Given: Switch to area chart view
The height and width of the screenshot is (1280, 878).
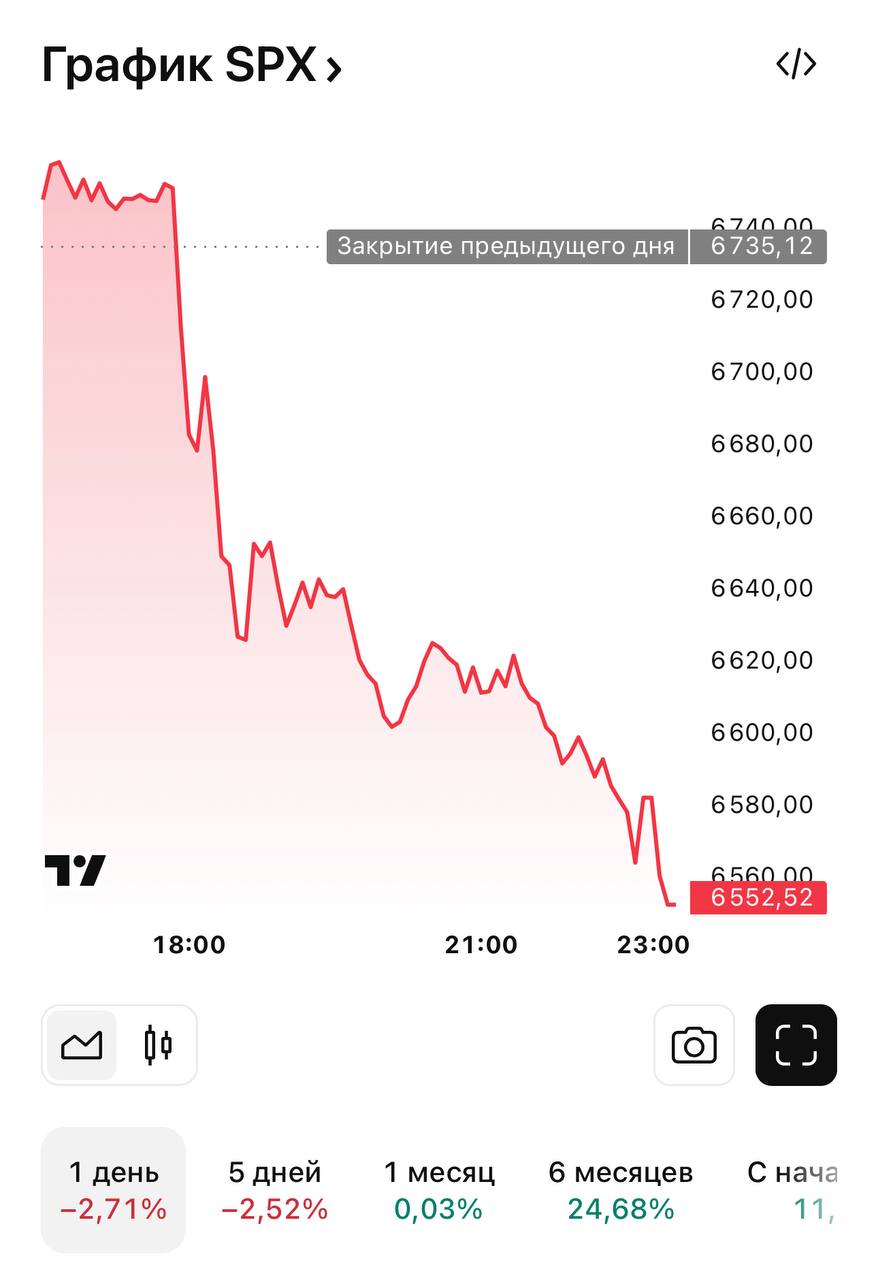Looking at the screenshot, I should pos(82,1045).
